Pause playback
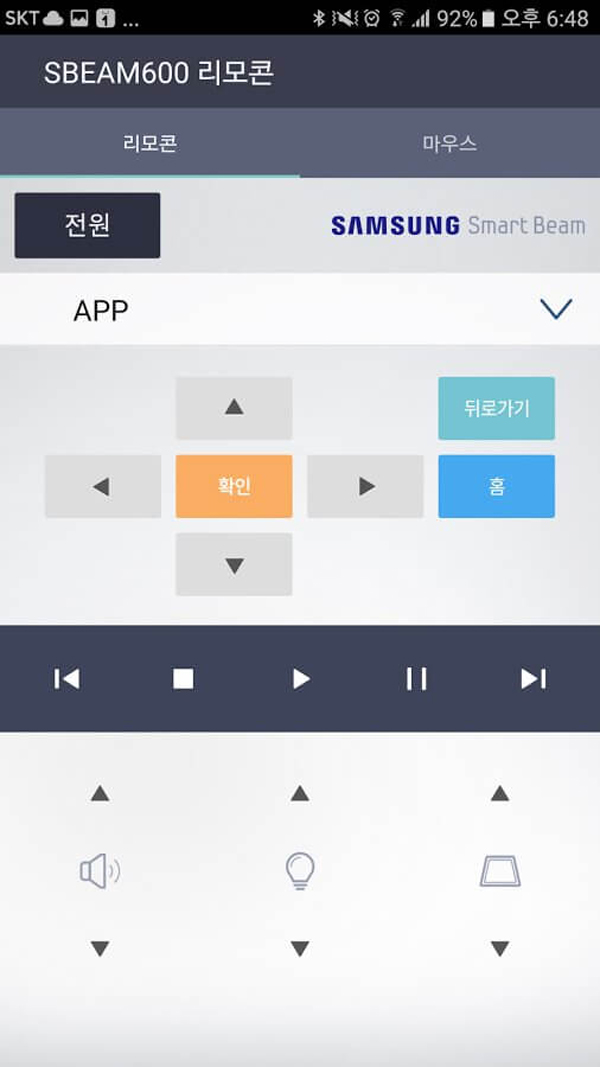The image size is (600, 1067). point(416,679)
